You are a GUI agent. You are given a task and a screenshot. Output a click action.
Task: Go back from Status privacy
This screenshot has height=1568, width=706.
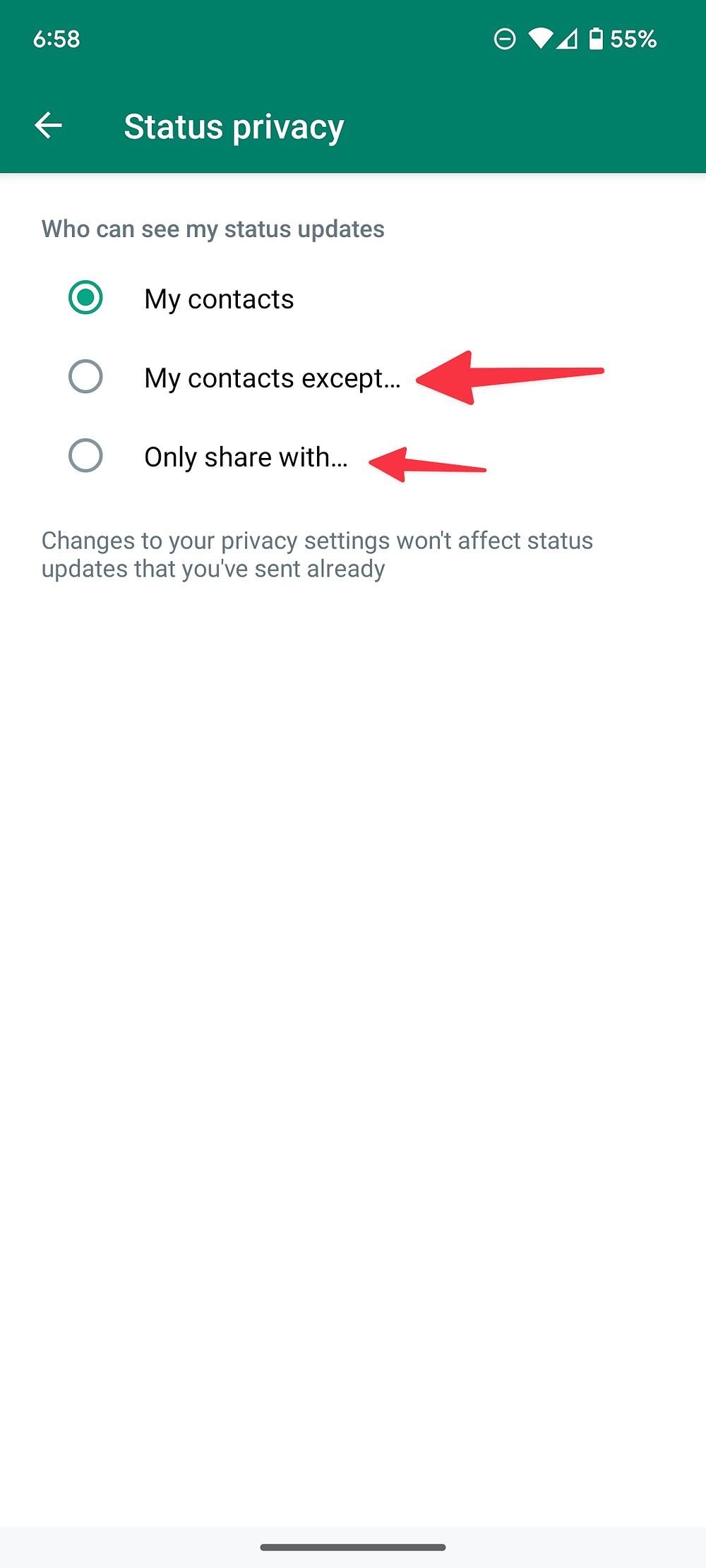click(x=48, y=126)
